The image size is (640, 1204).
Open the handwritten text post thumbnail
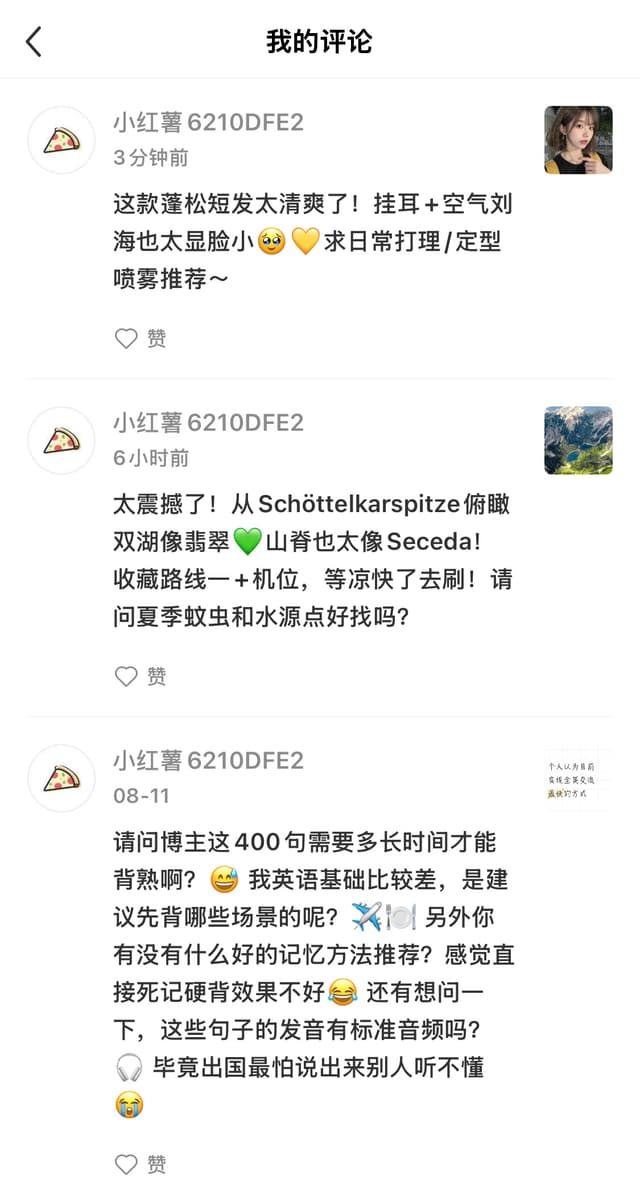click(x=578, y=779)
